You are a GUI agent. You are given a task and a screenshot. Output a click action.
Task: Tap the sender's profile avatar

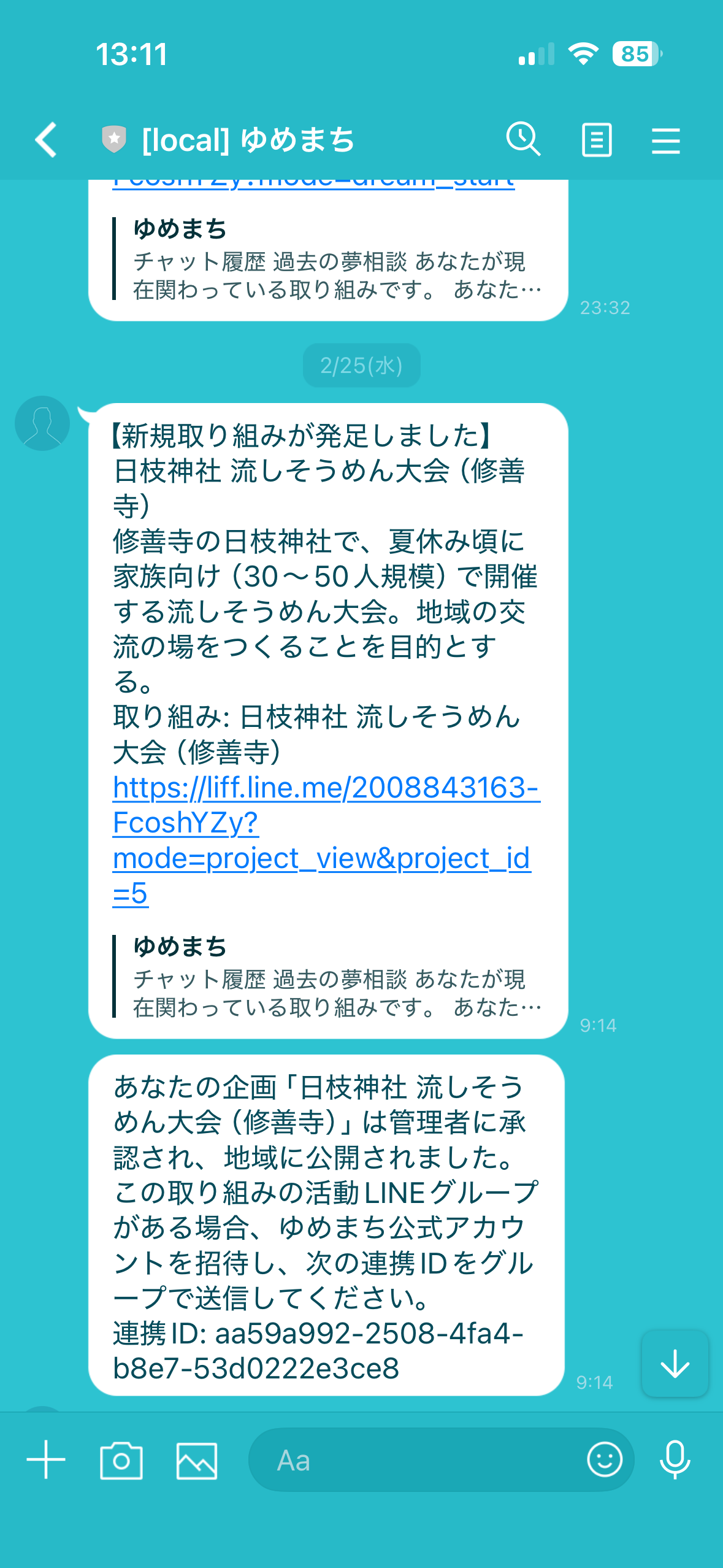(x=43, y=422)
